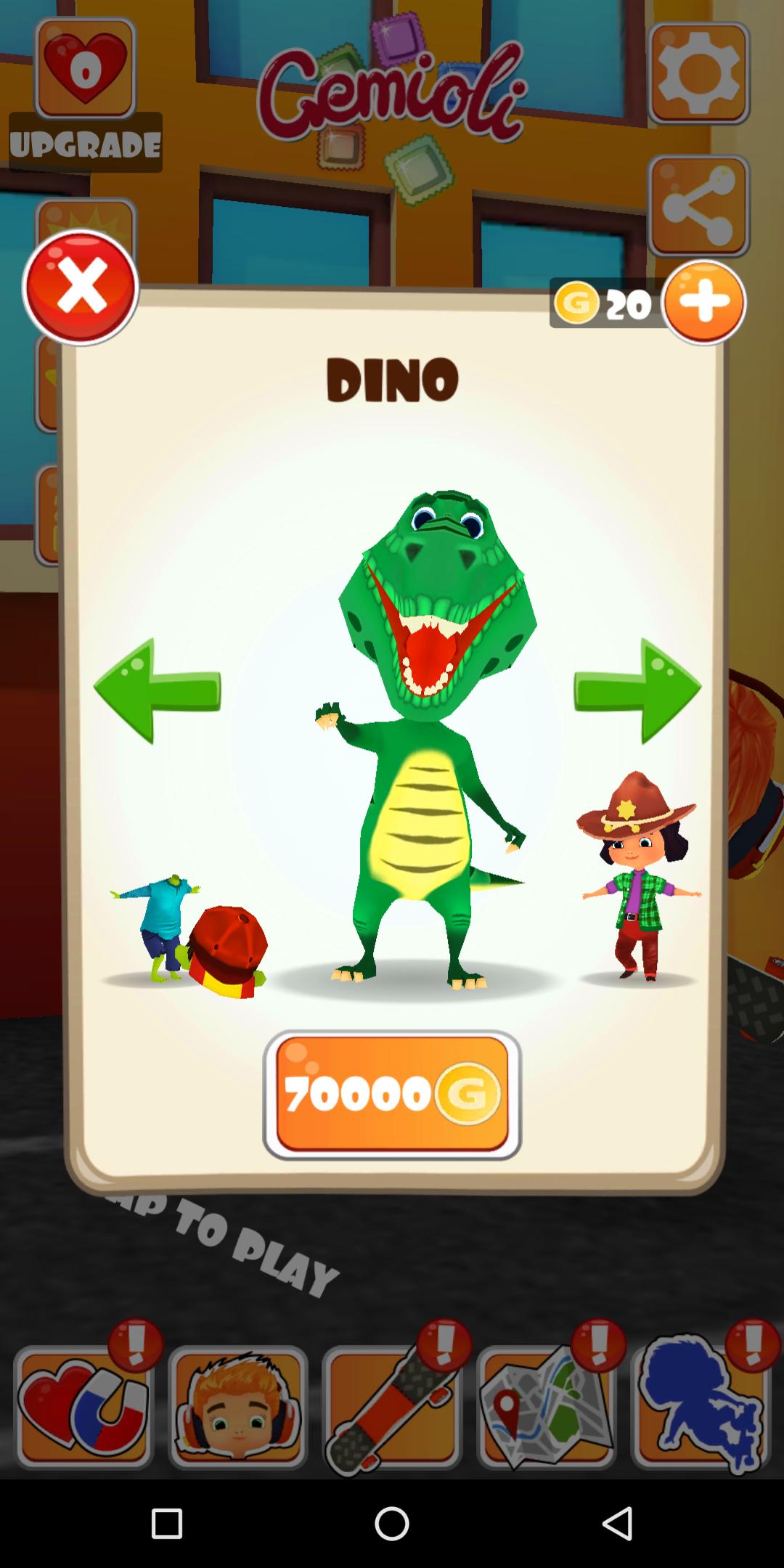Share the game
Screen dimensions: 784x1568
tap(698, 206)
